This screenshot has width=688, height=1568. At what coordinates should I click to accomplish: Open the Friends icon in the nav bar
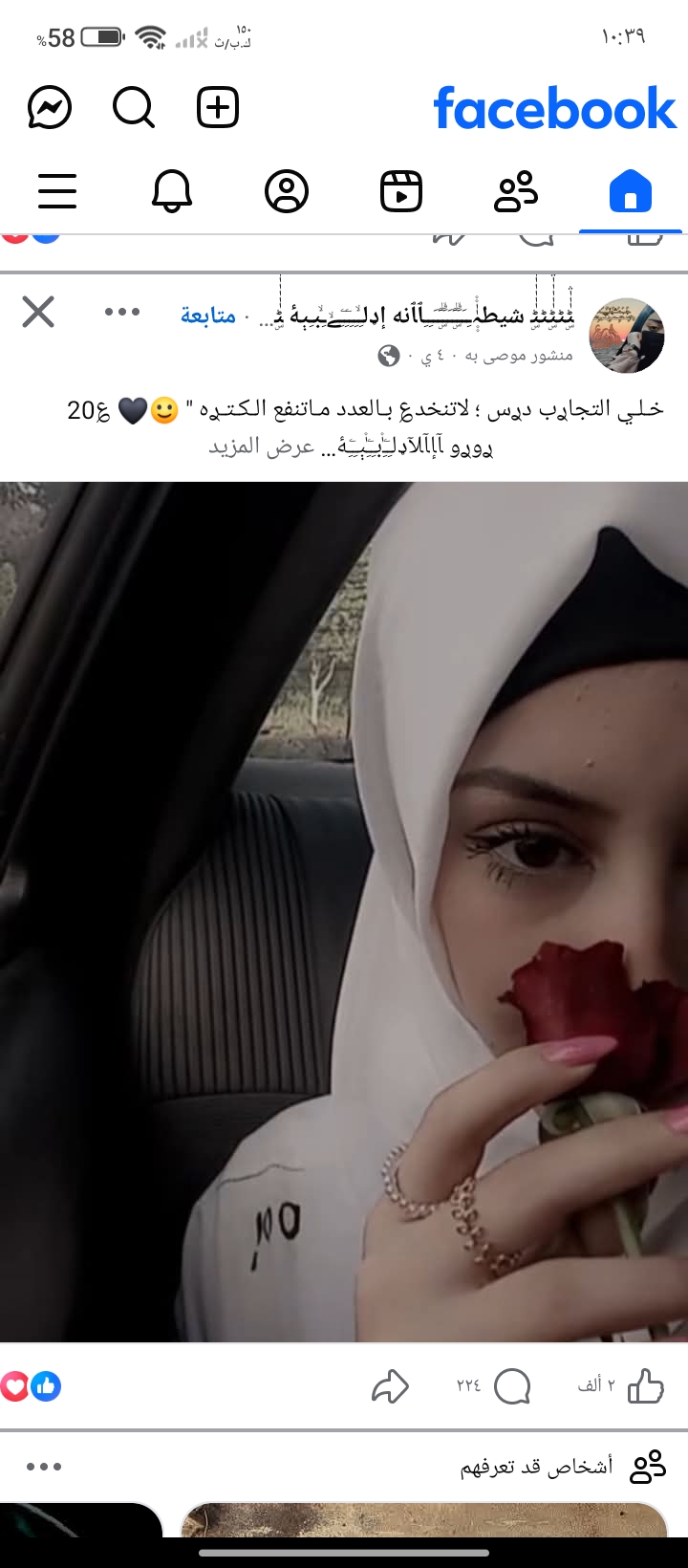point(516,190)
